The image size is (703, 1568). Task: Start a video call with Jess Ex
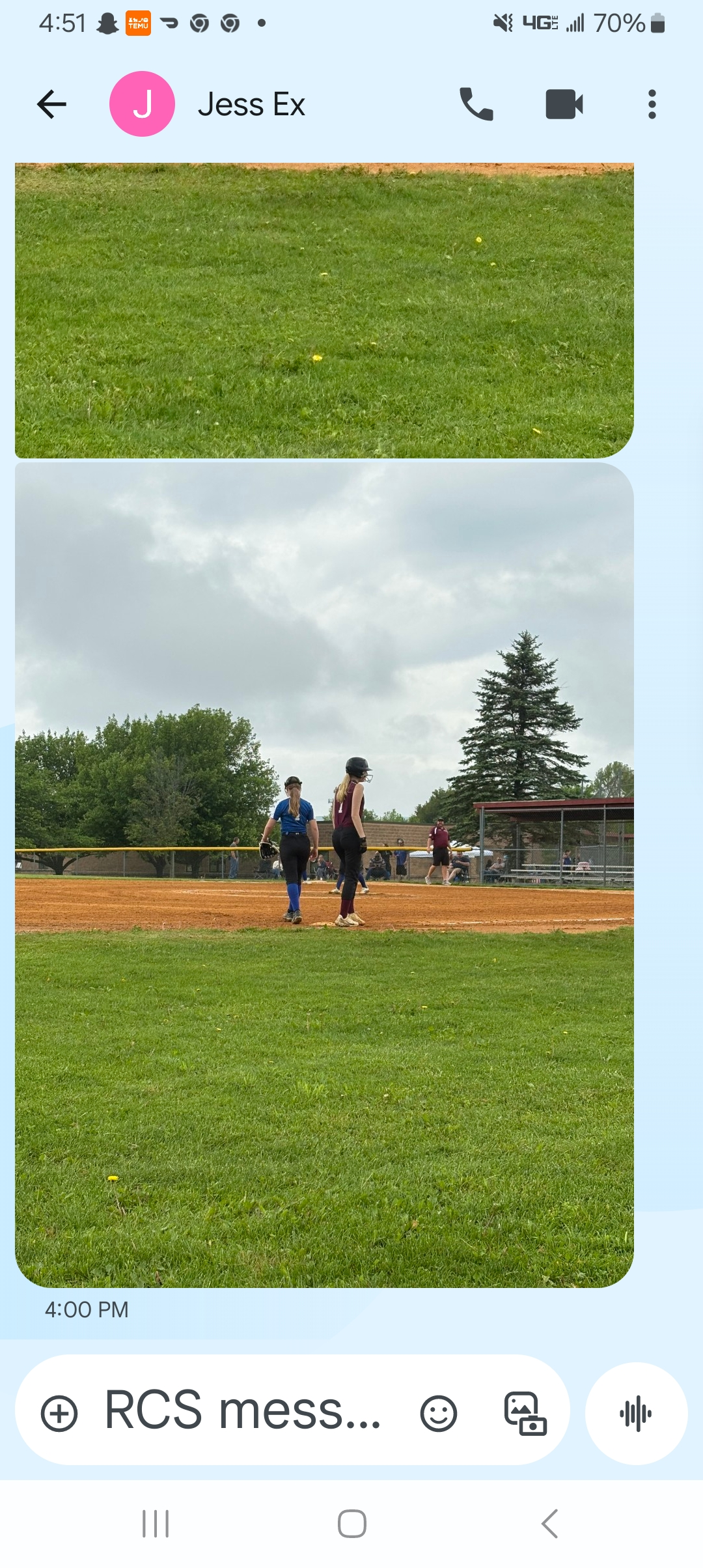click(564, 104)
